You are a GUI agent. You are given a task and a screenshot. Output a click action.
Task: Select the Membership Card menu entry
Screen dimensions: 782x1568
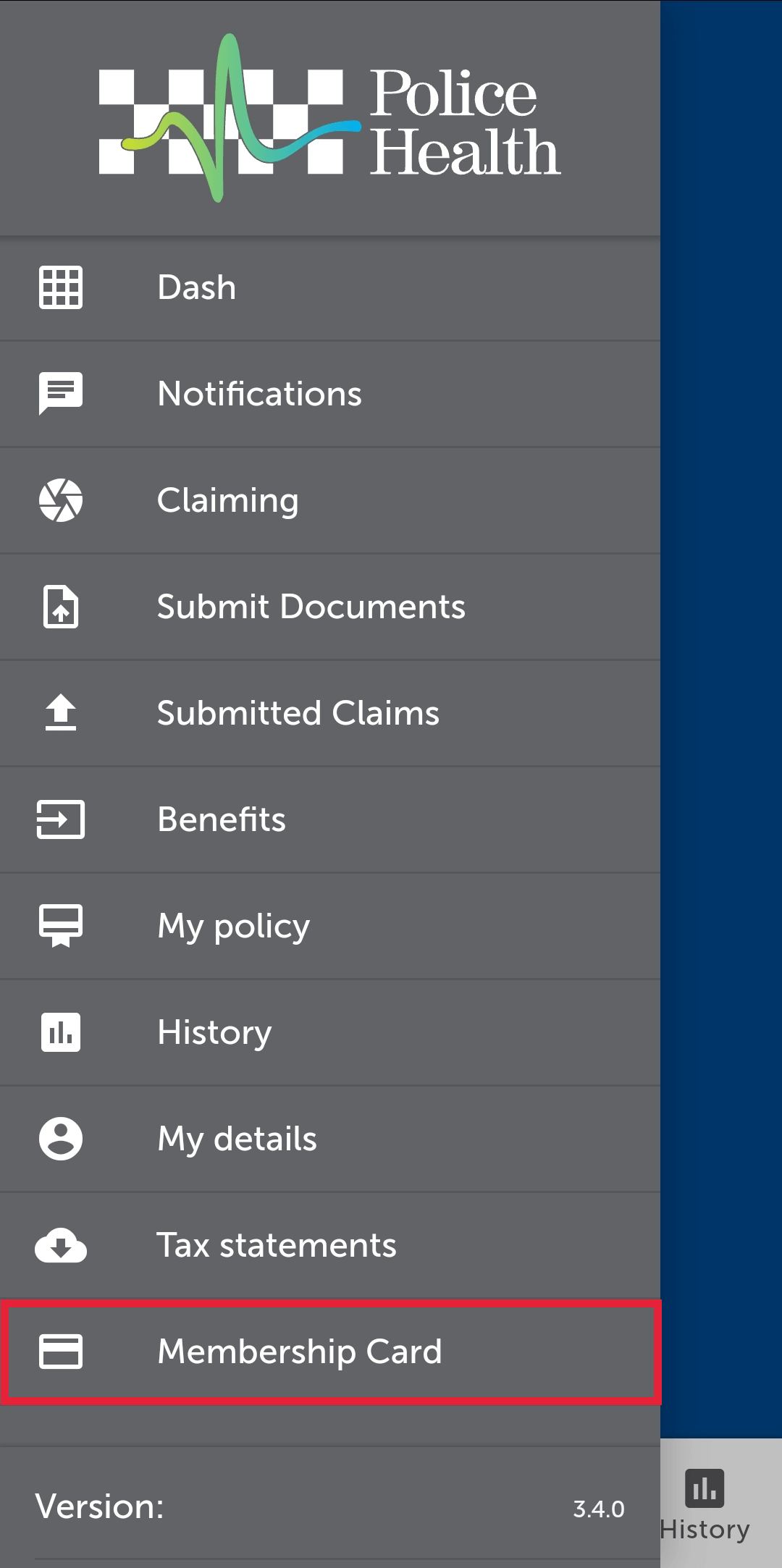tap(301, 1351)
